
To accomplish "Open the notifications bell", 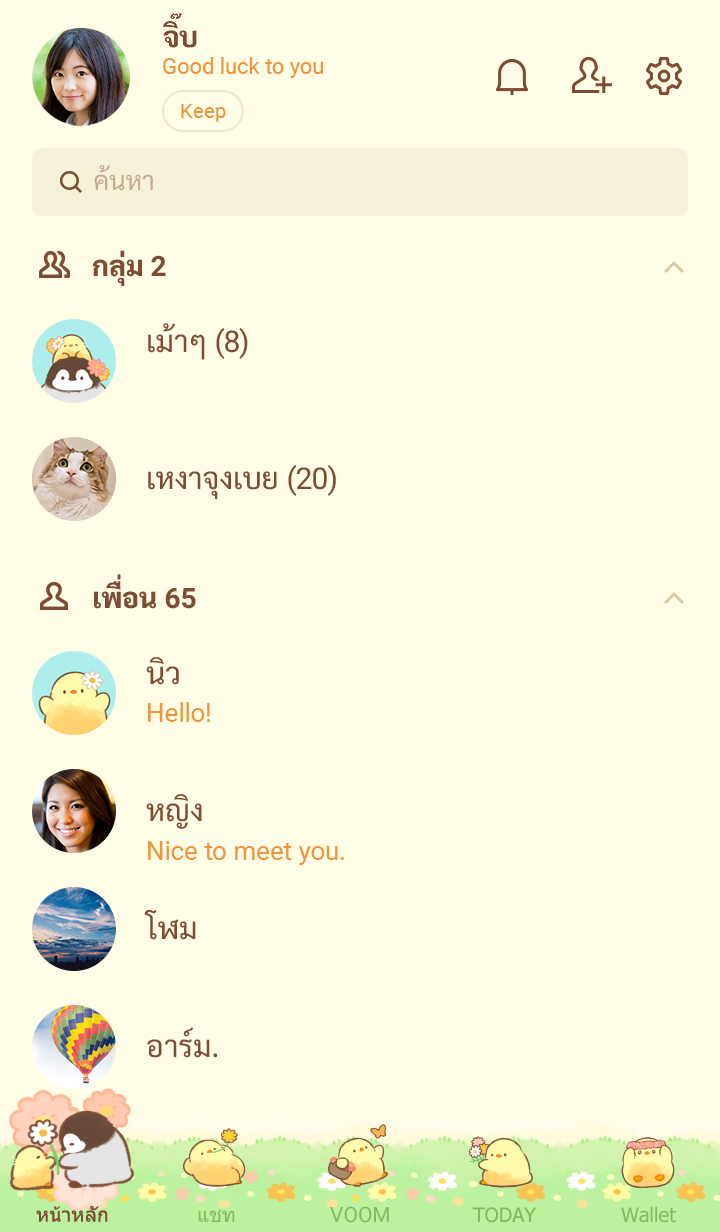I will pos(512,77).
